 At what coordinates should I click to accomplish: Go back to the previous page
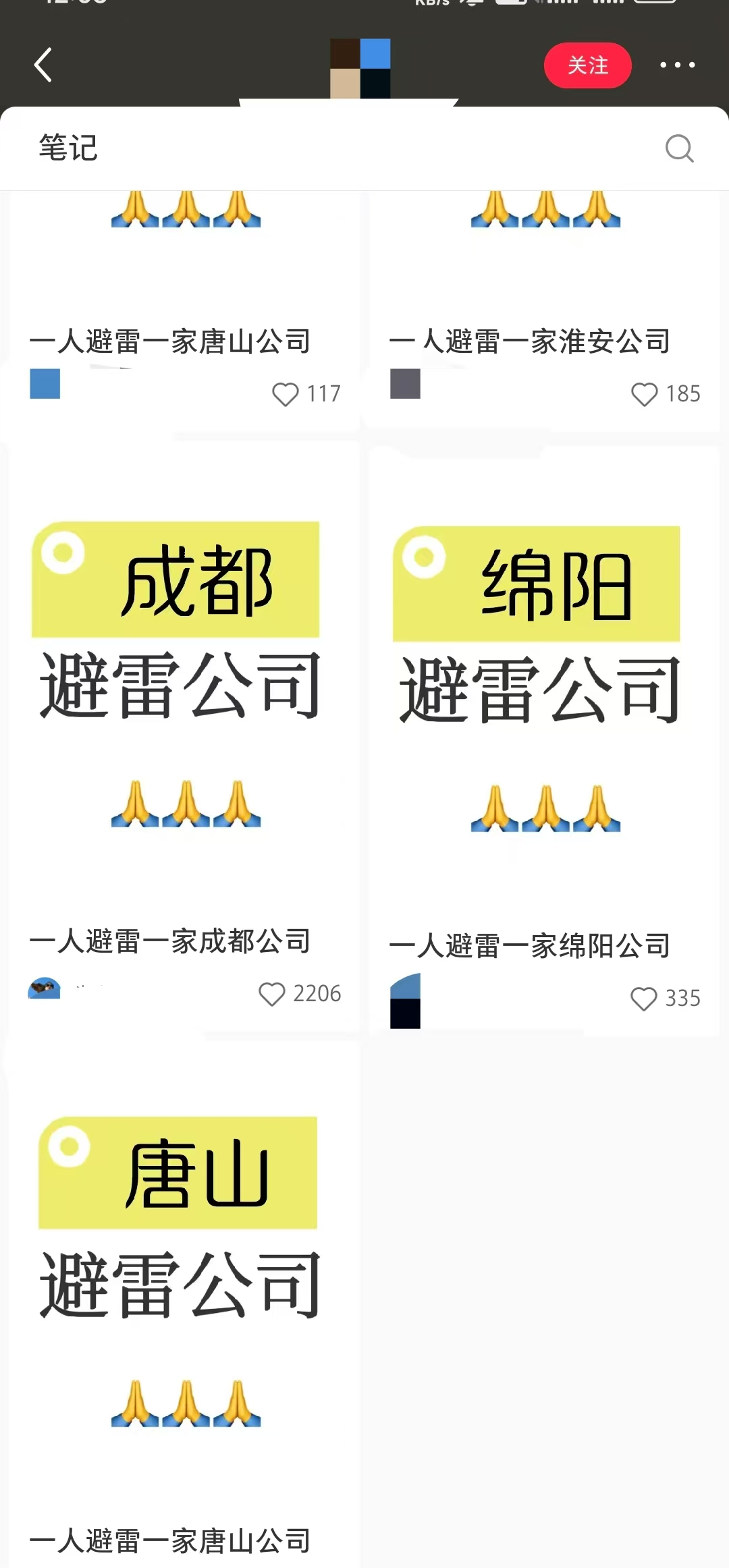click(x=43, y=65)
